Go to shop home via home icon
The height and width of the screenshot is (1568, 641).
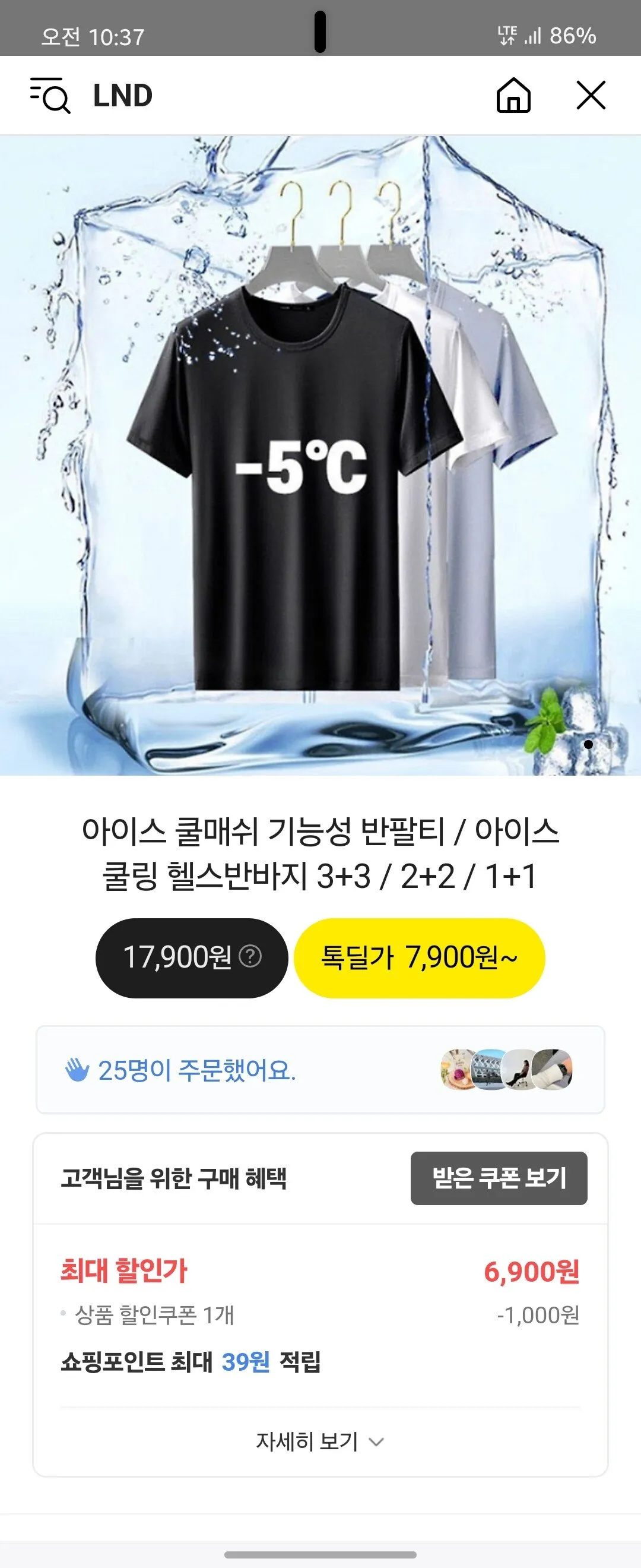(514, 96)
